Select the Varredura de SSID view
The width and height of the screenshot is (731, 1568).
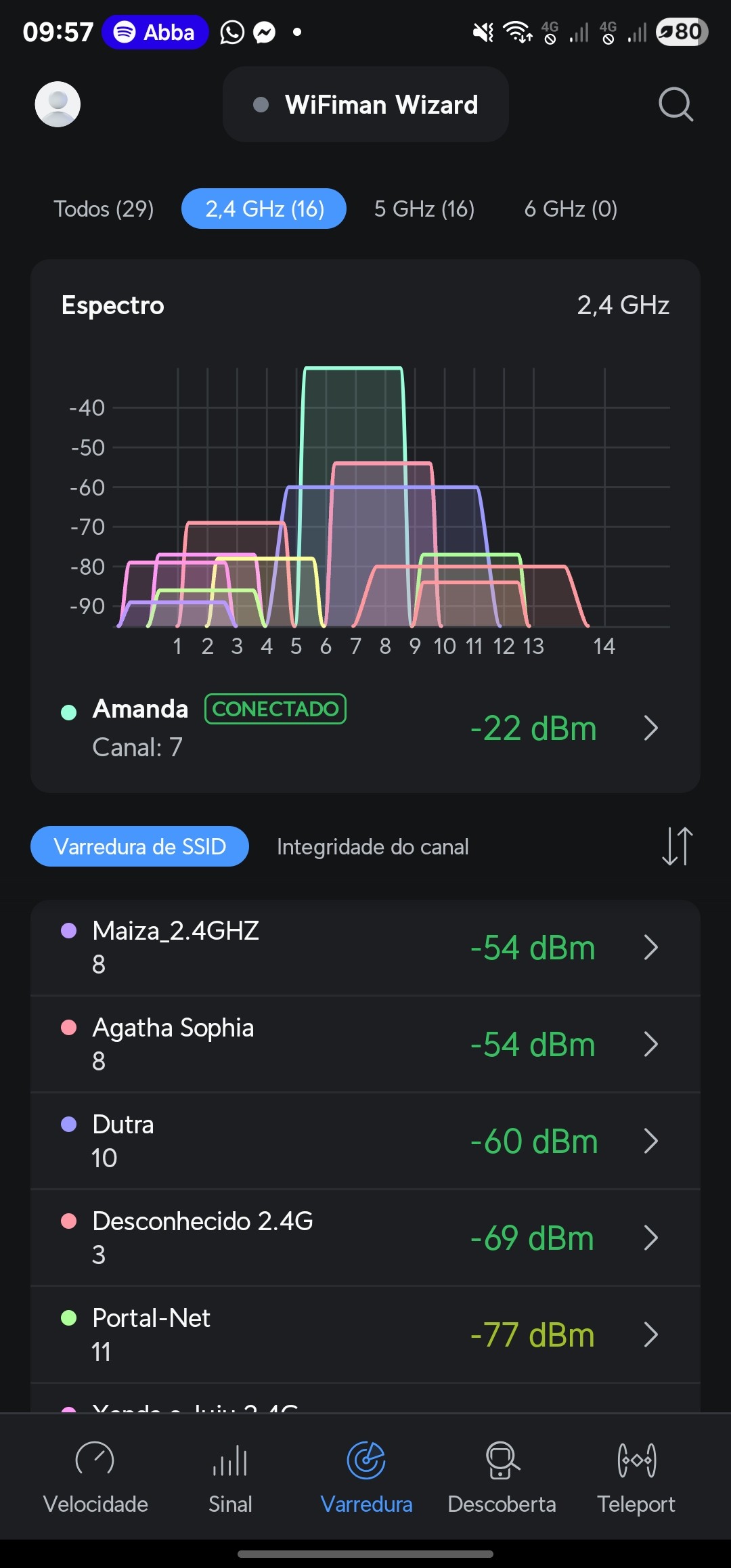(139, 846)
